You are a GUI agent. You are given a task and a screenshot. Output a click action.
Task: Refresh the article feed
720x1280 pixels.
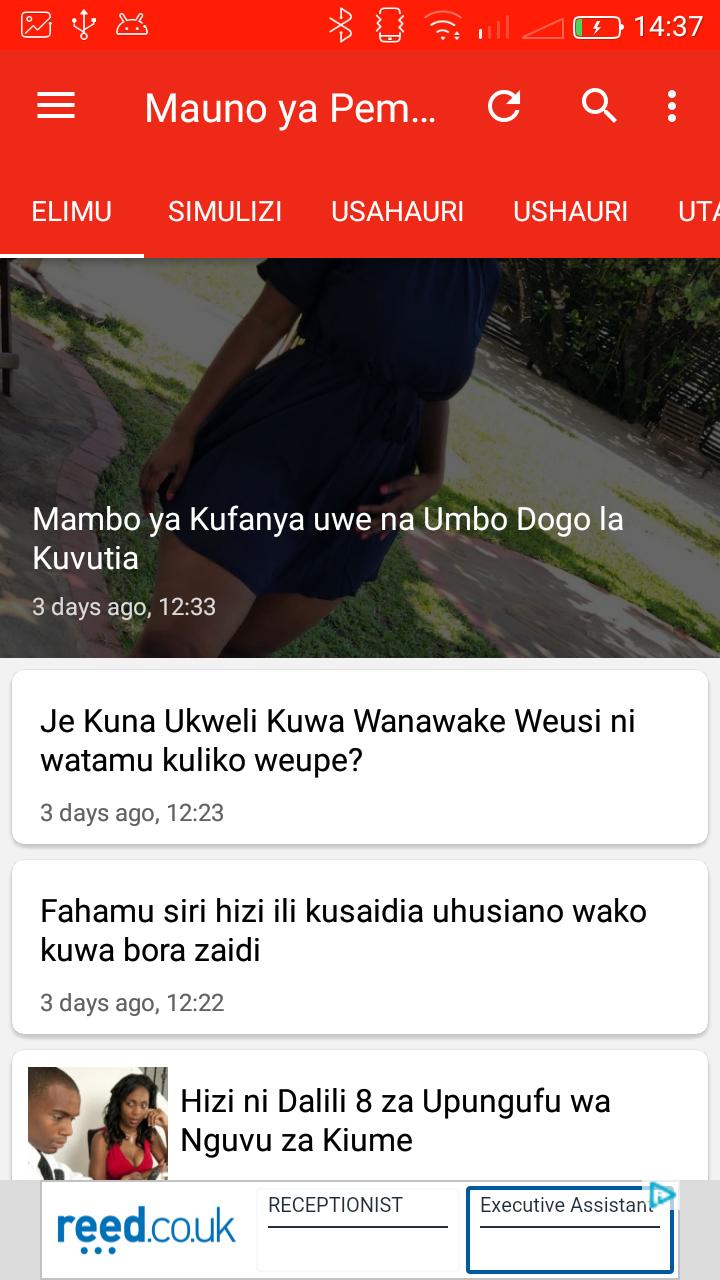[x=503, y=106]
